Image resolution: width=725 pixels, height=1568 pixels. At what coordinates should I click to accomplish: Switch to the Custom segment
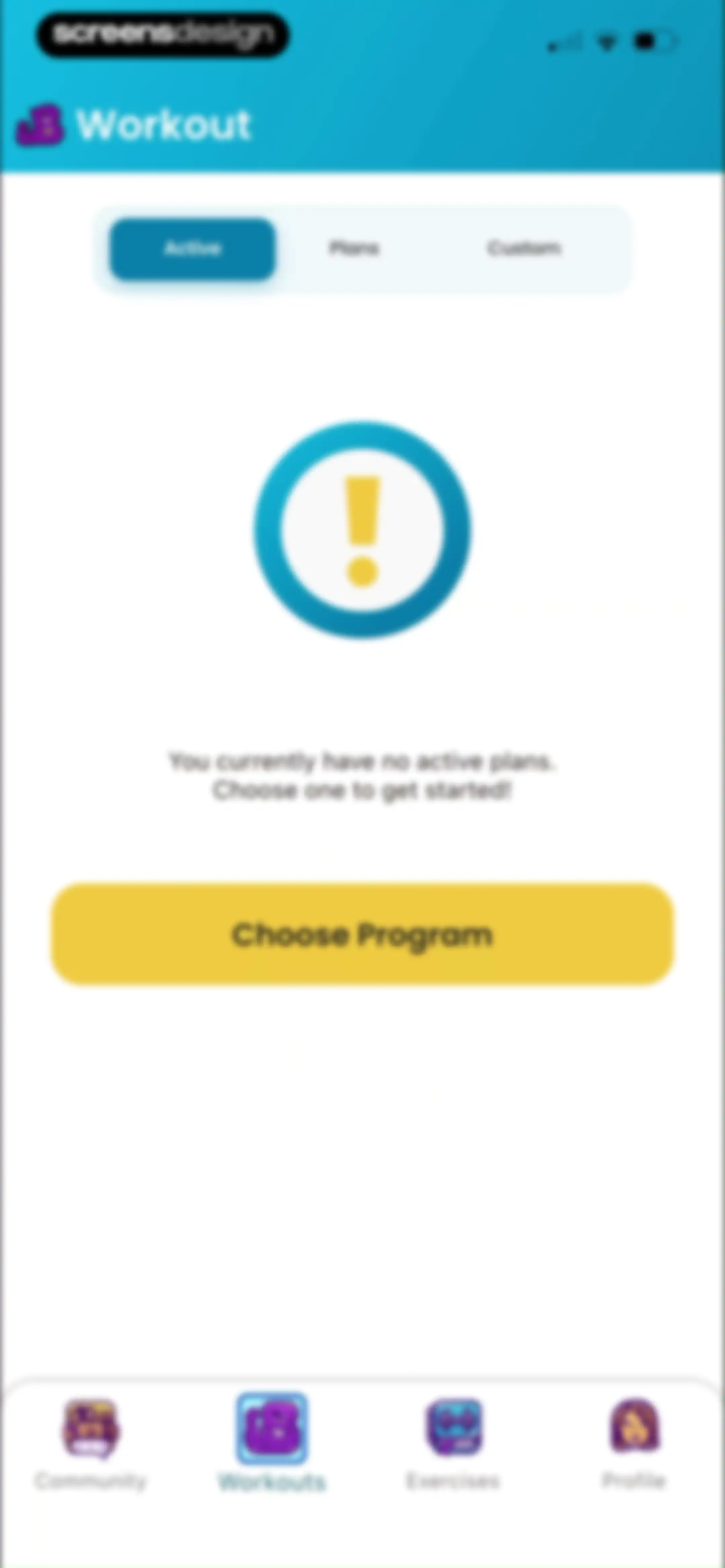(524, 248)
